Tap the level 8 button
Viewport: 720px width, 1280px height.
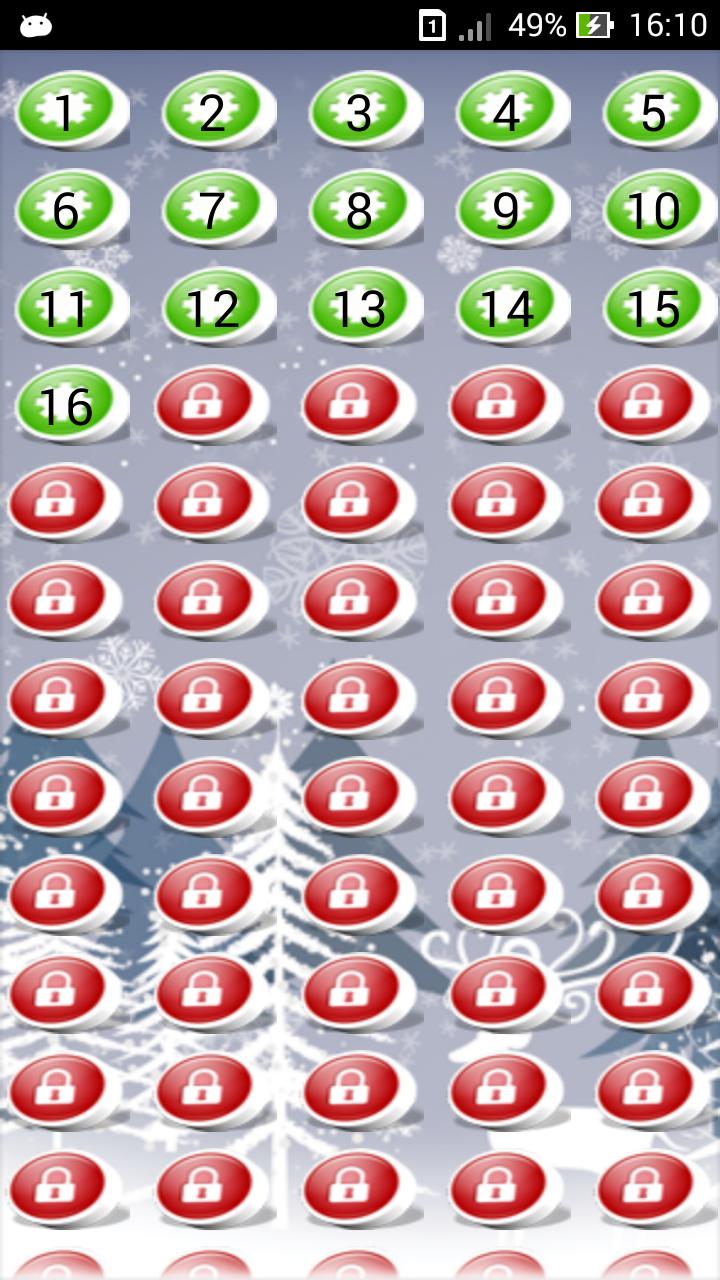[x=362, y=208]
